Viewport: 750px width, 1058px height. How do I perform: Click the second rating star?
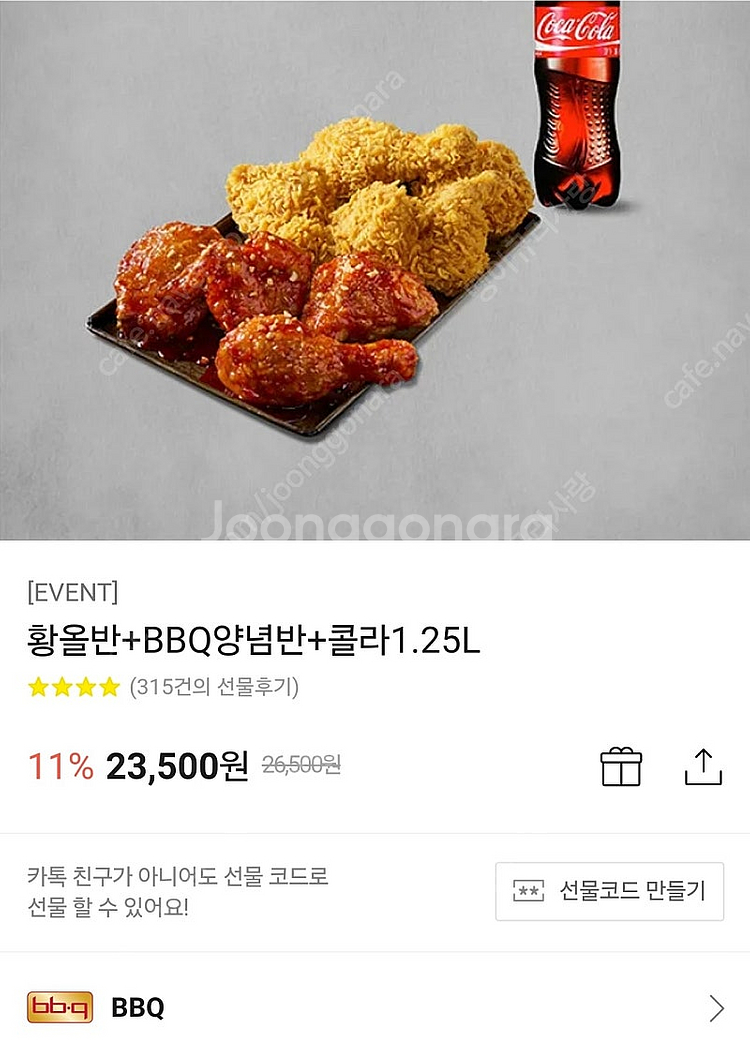(64, 686)
